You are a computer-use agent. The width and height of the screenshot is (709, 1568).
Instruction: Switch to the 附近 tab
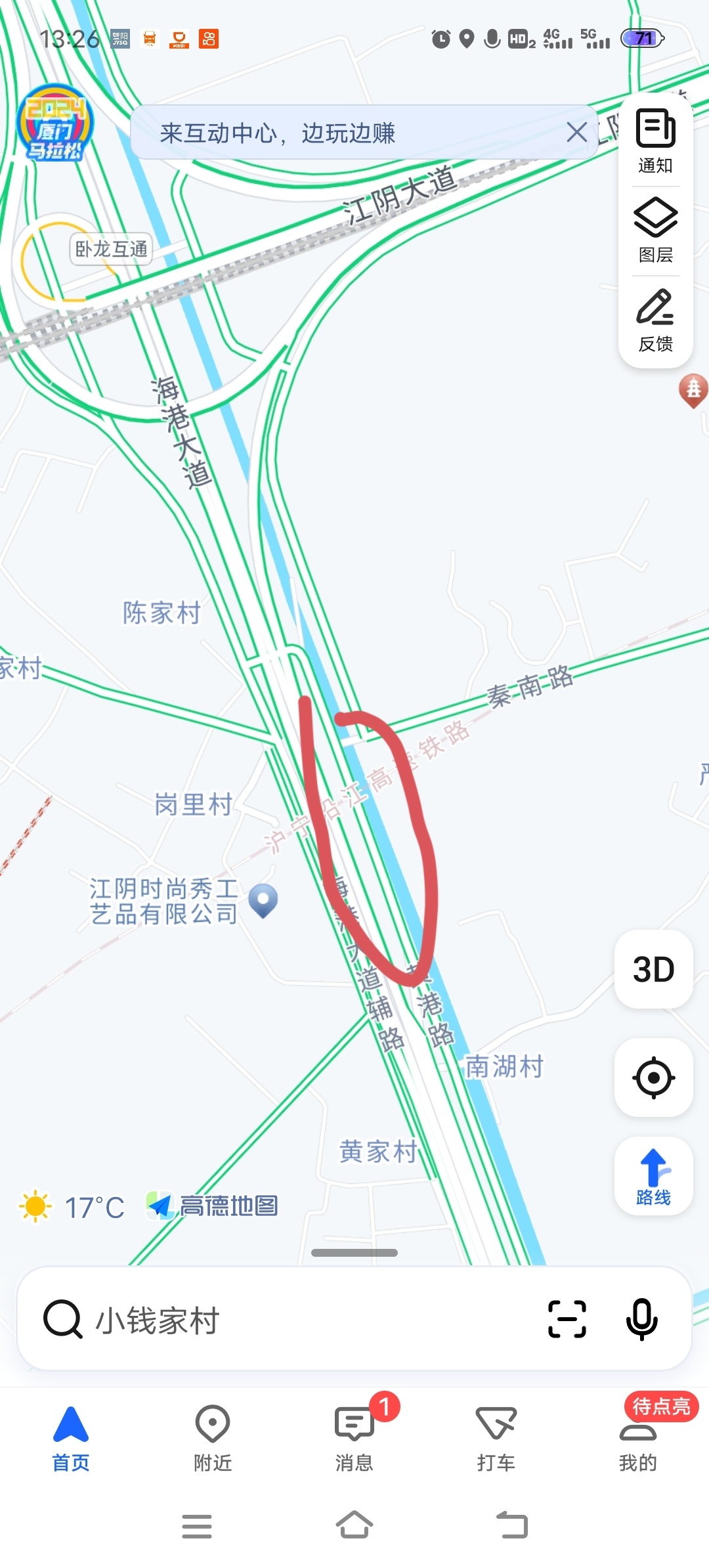click(213, 1438)
